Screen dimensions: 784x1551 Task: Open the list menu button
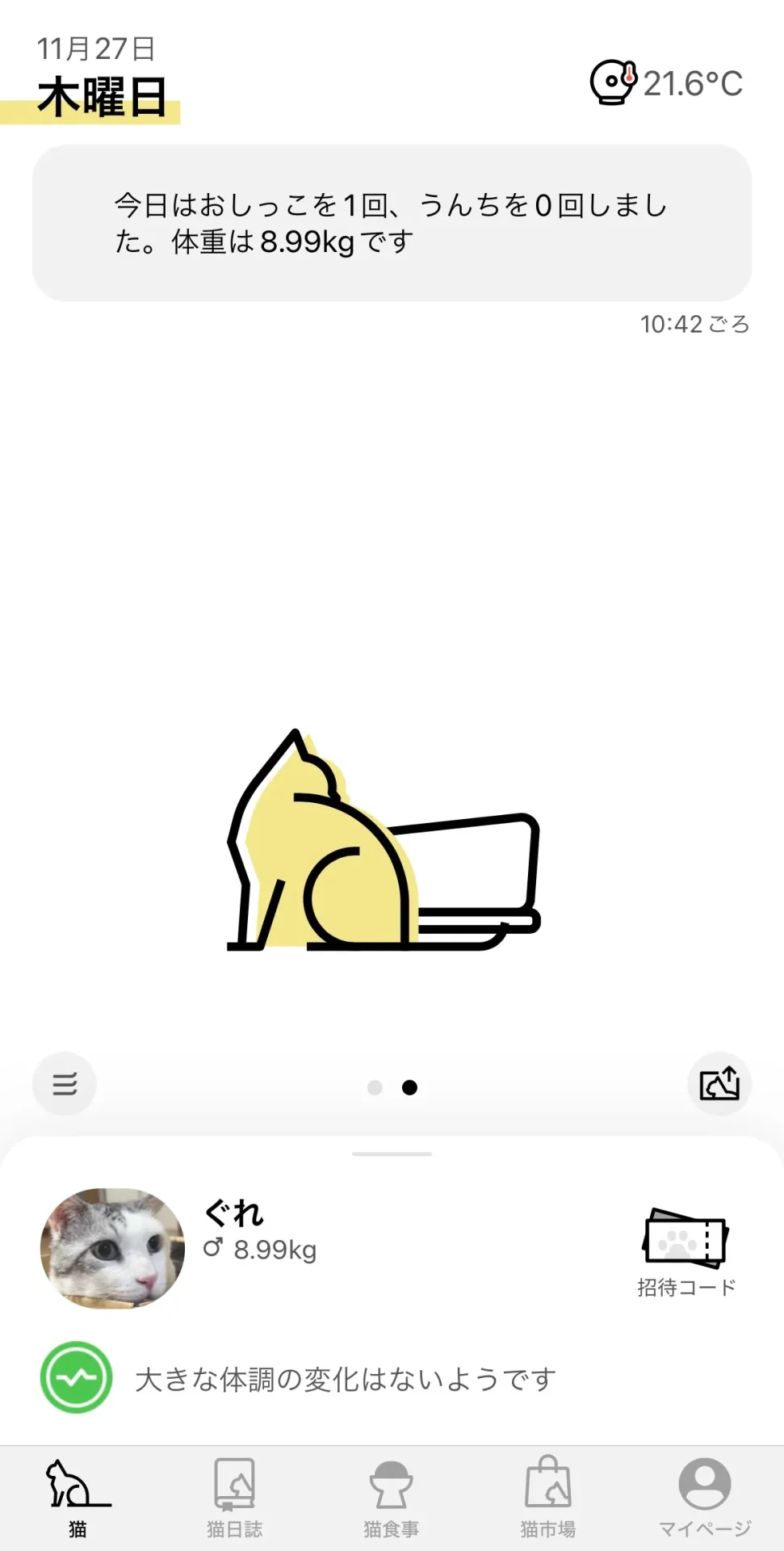(65, 1084)
